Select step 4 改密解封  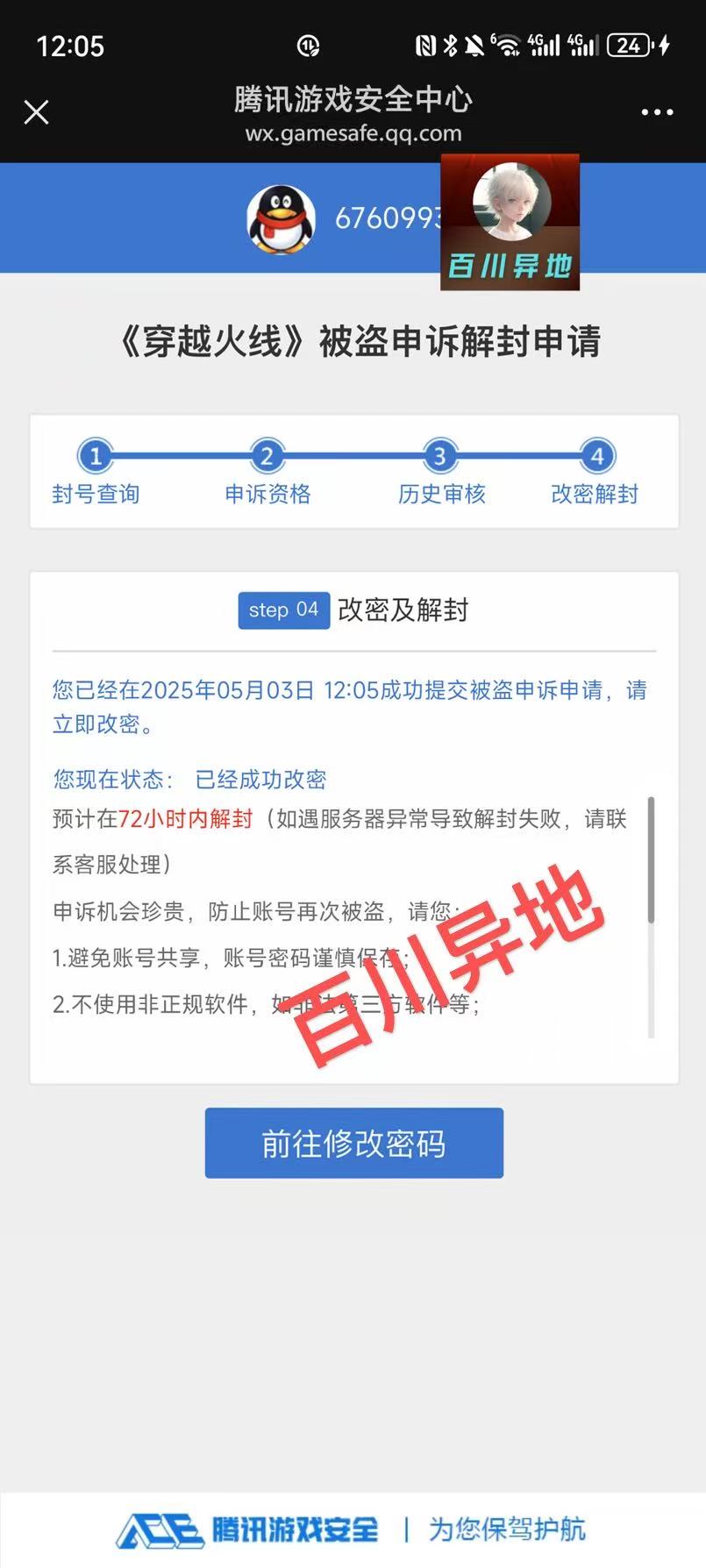pyautogui.click(x=595, y=474)
